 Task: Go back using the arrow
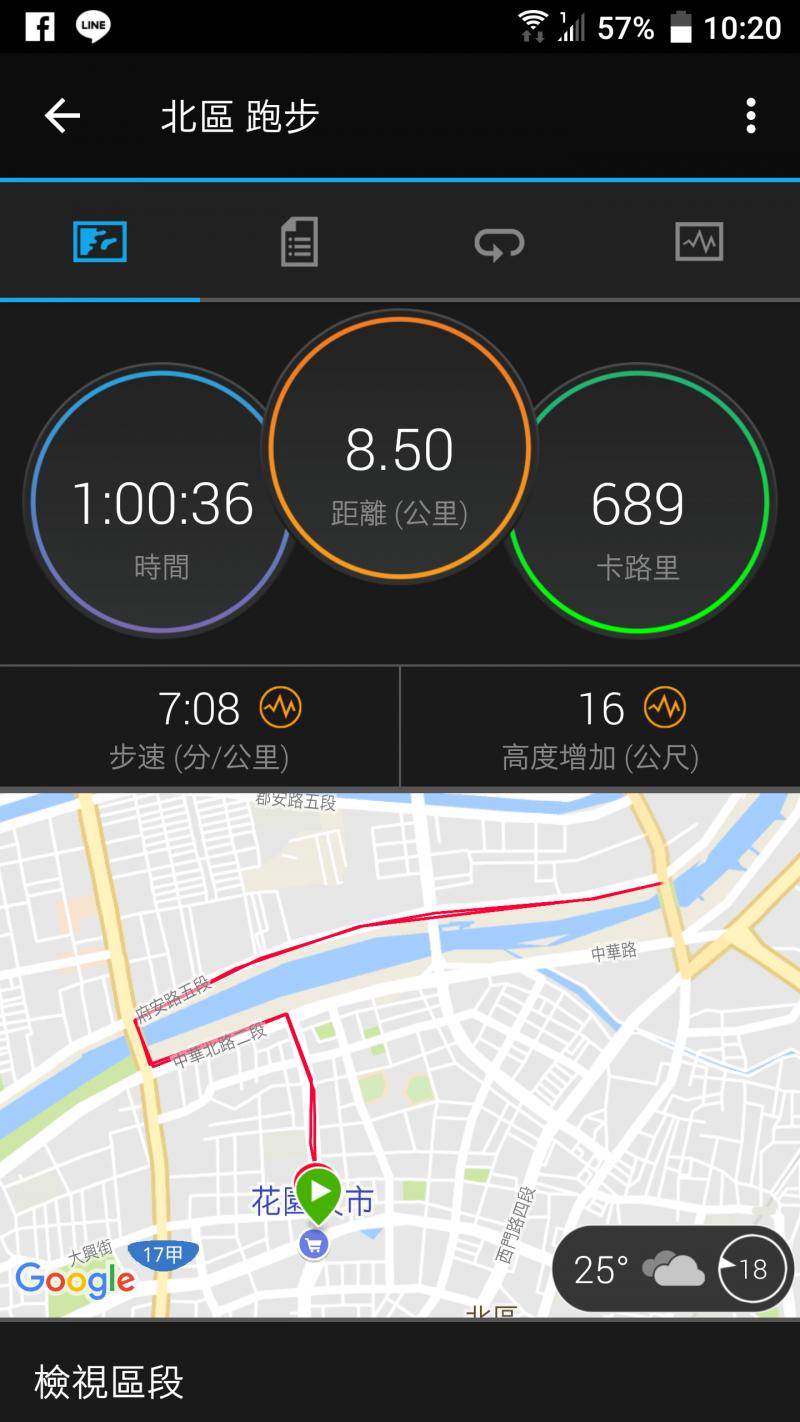pos(62,116)
